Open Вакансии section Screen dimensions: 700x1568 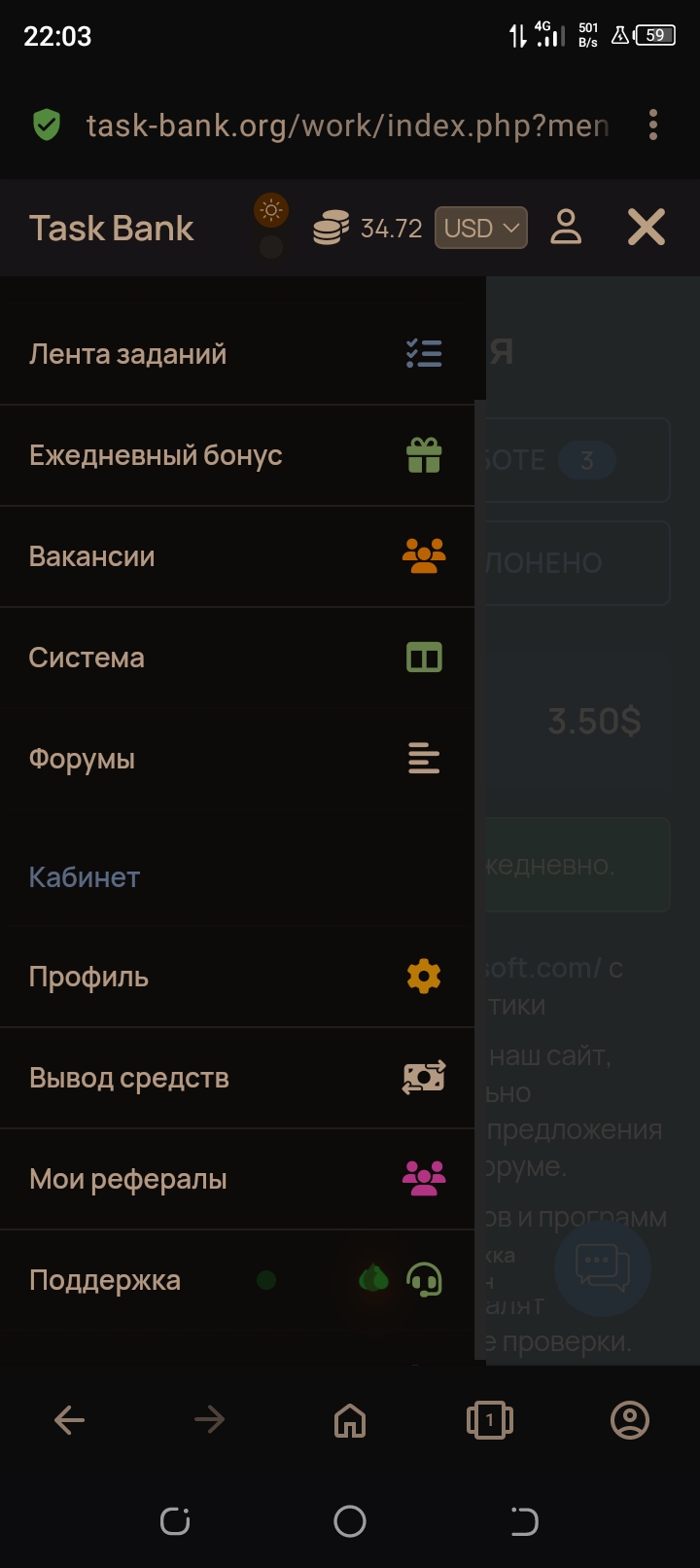click(x=237, y=556)
